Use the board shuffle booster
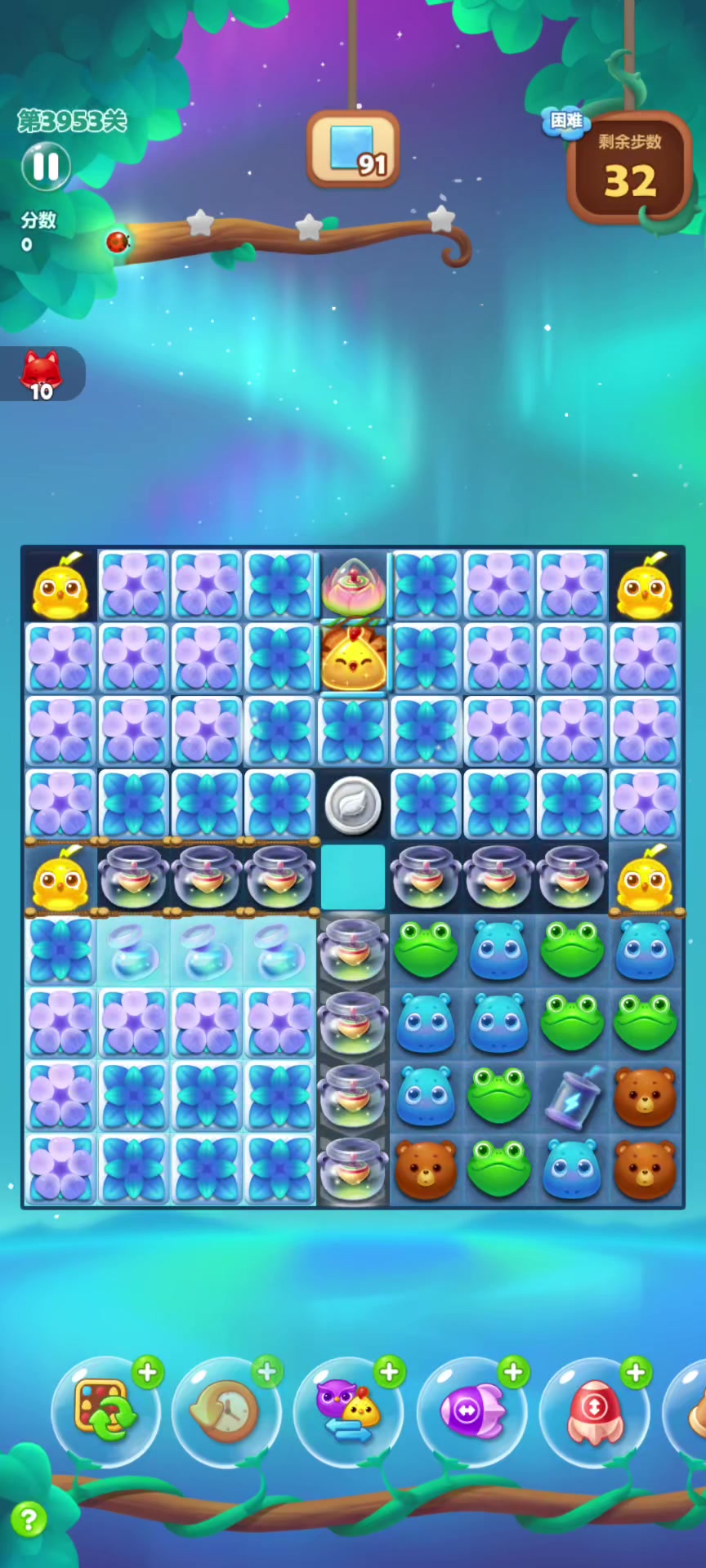 pyautogui.click(x=104, y=1411)
